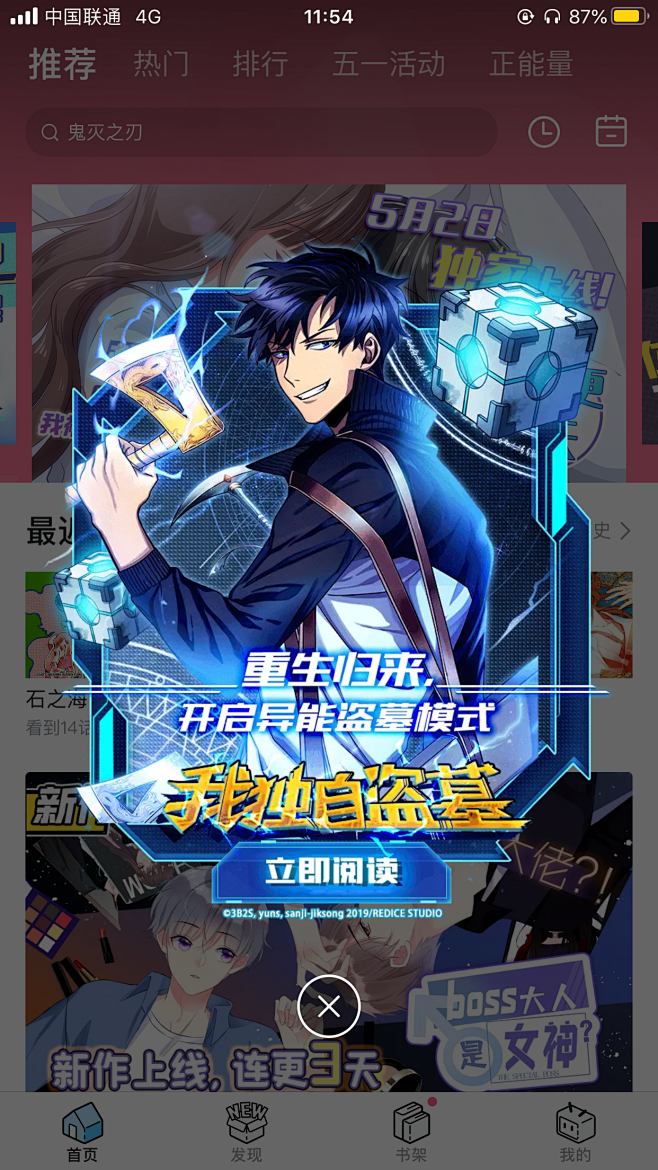Go to the 发现 tab
Screen dimensions: 658x1170
246,1132
